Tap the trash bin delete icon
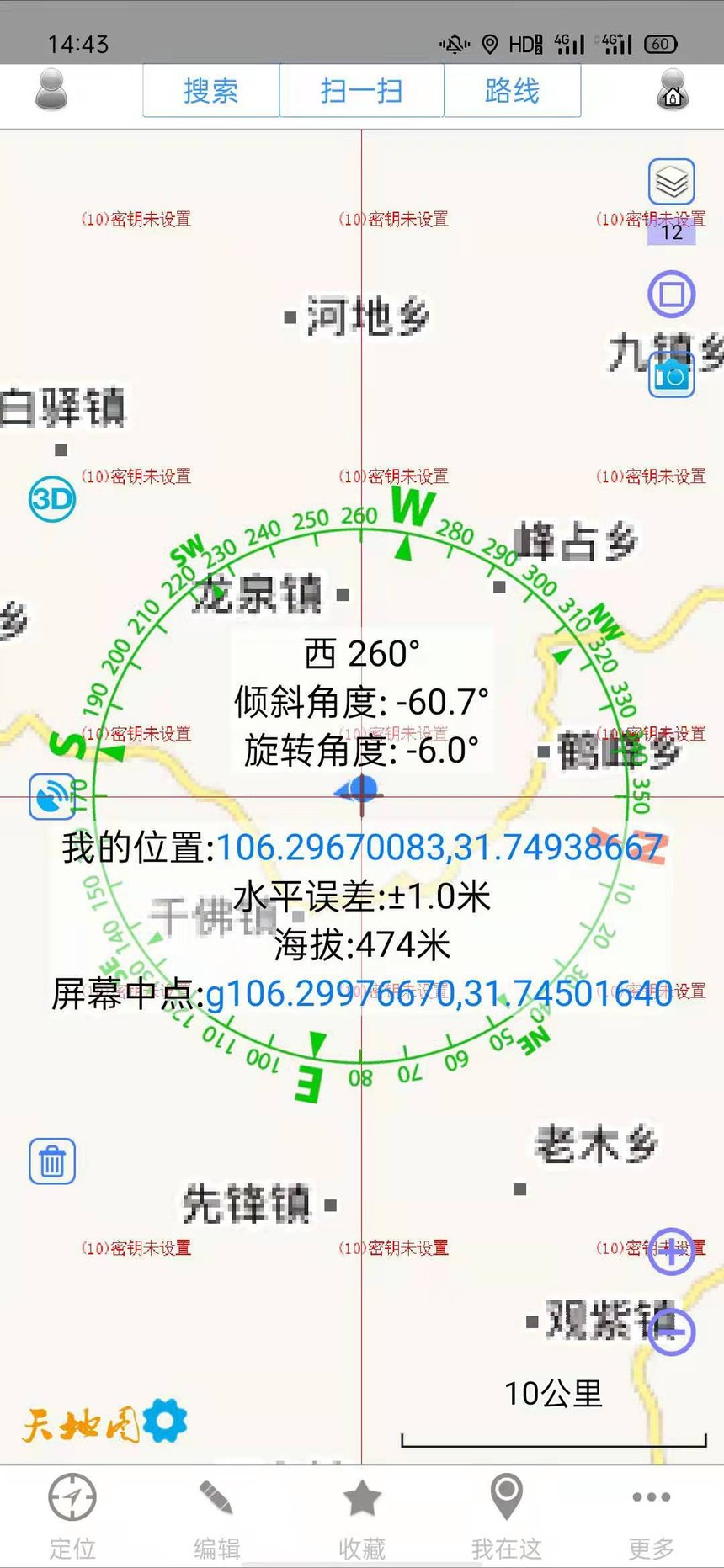 (x=52, y=1161)
